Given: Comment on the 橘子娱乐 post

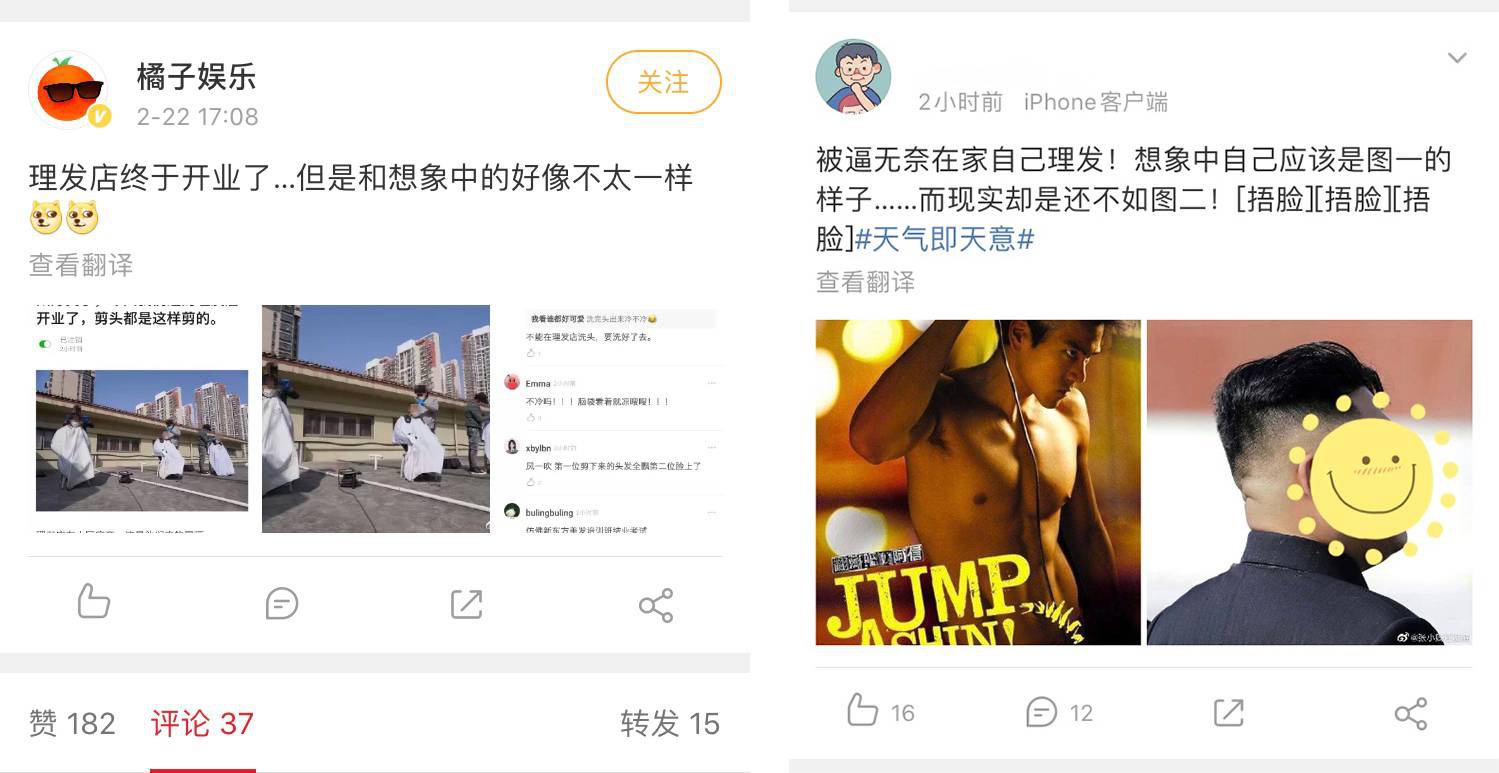Looking at the screenshot, I should [x=282, y=603].
